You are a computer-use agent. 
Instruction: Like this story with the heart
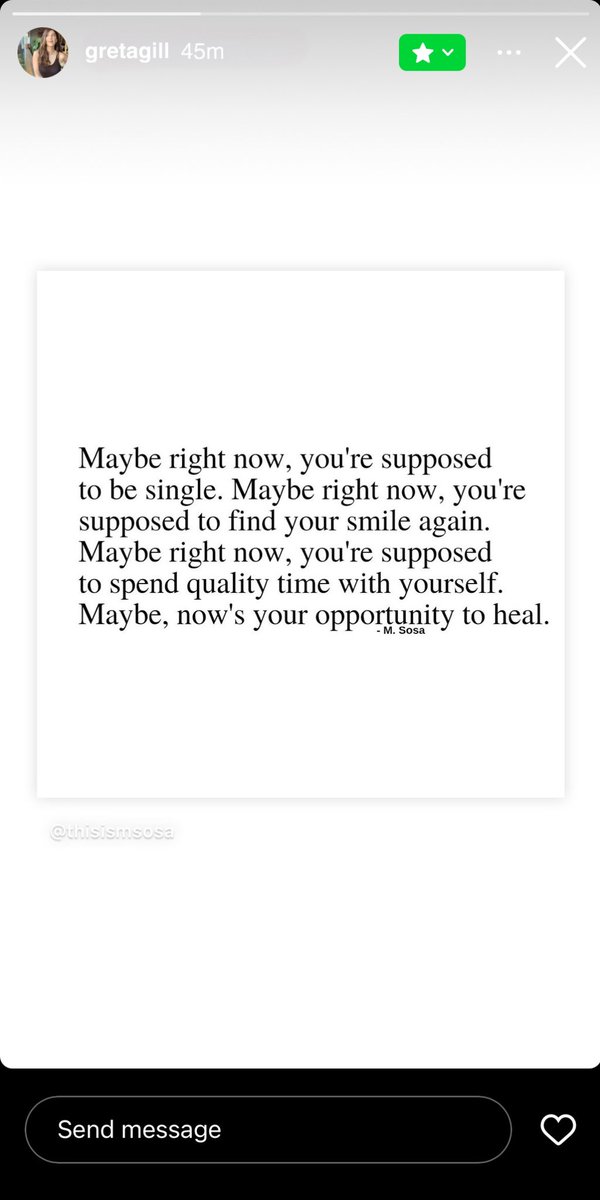click(558, 1130)
